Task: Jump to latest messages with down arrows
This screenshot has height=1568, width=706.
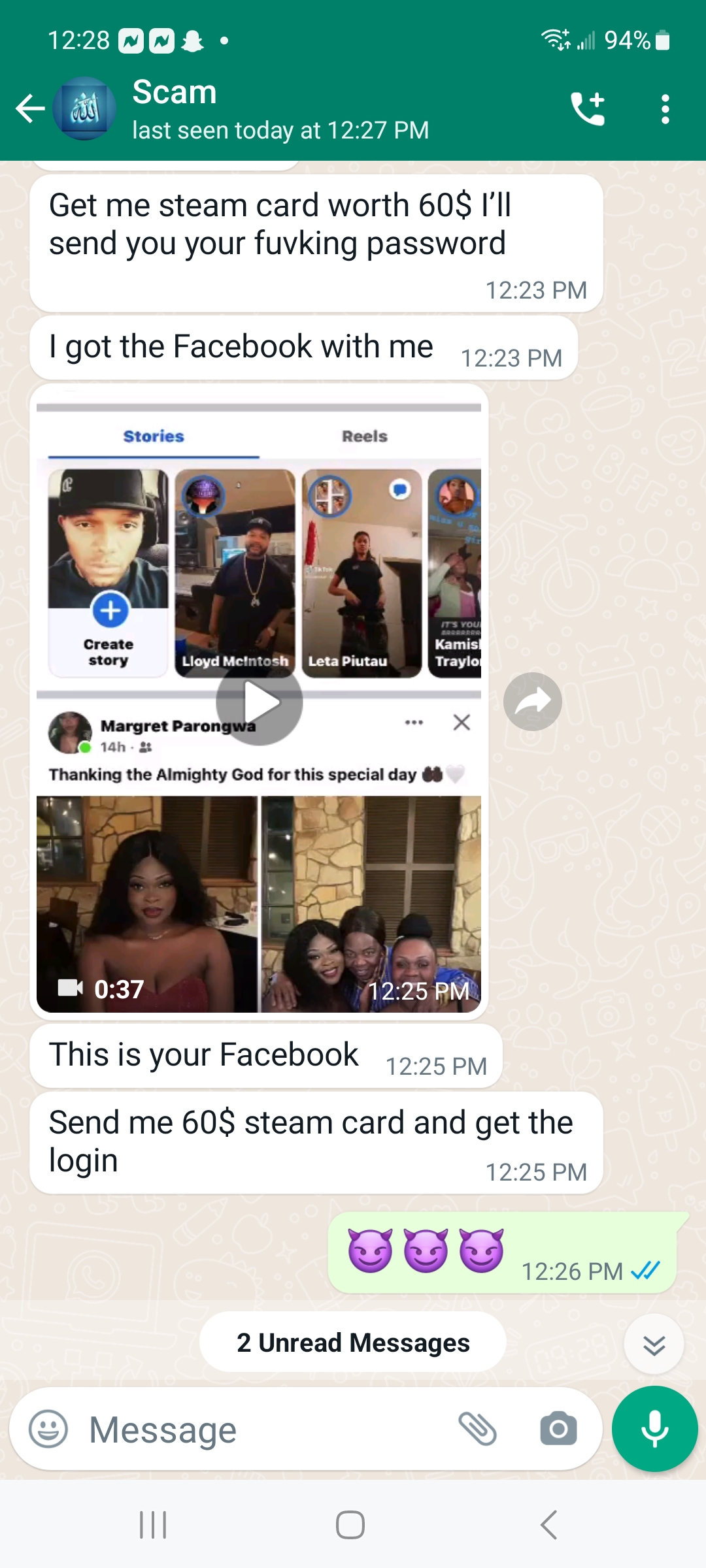Action: (x=654, y=1345)
